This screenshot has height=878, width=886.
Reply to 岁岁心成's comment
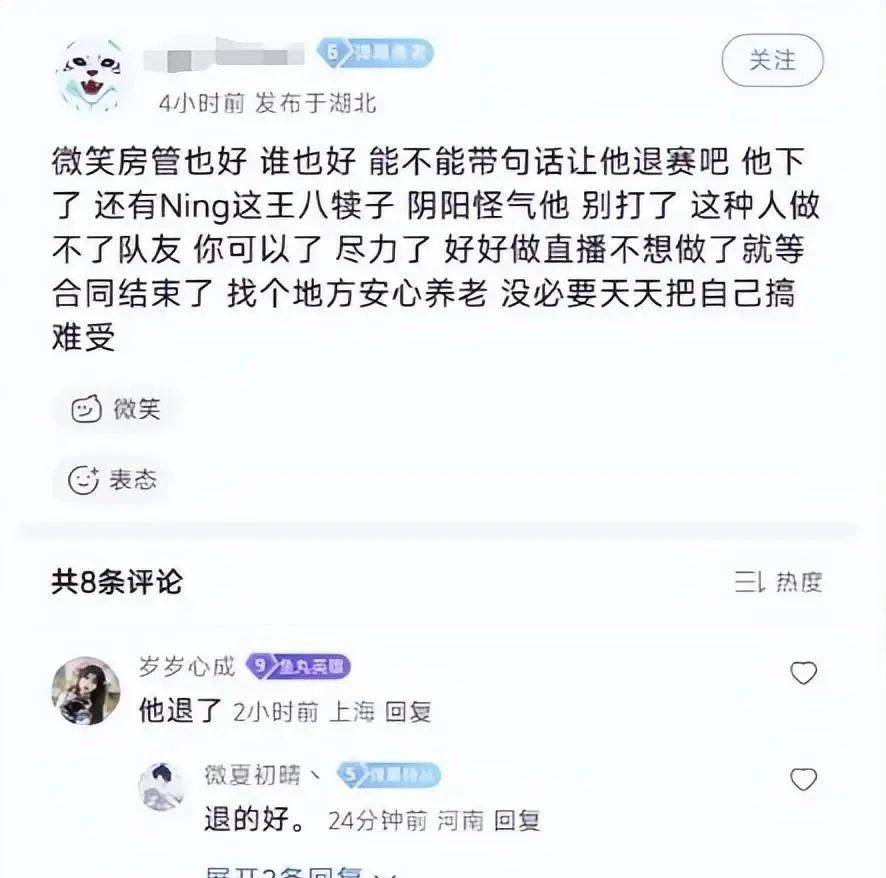408,712
